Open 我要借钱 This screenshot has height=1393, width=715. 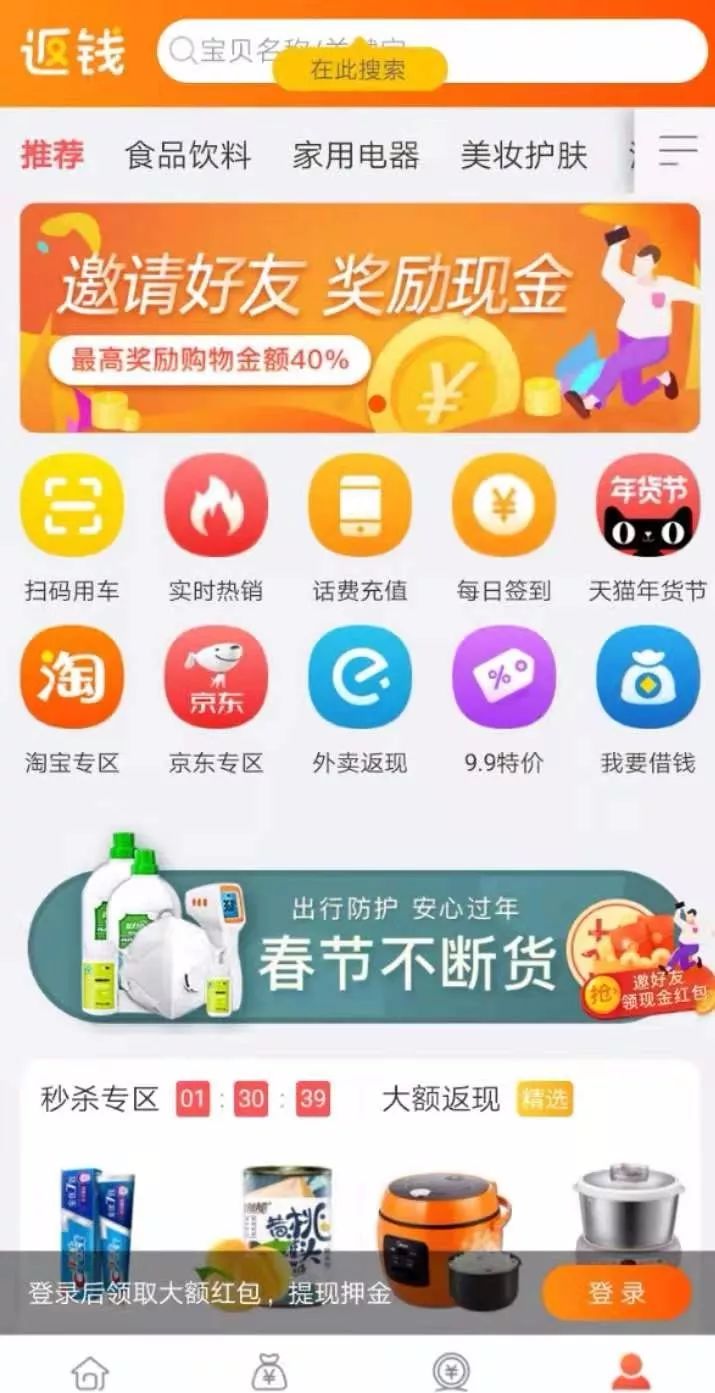tap(648, 678)
